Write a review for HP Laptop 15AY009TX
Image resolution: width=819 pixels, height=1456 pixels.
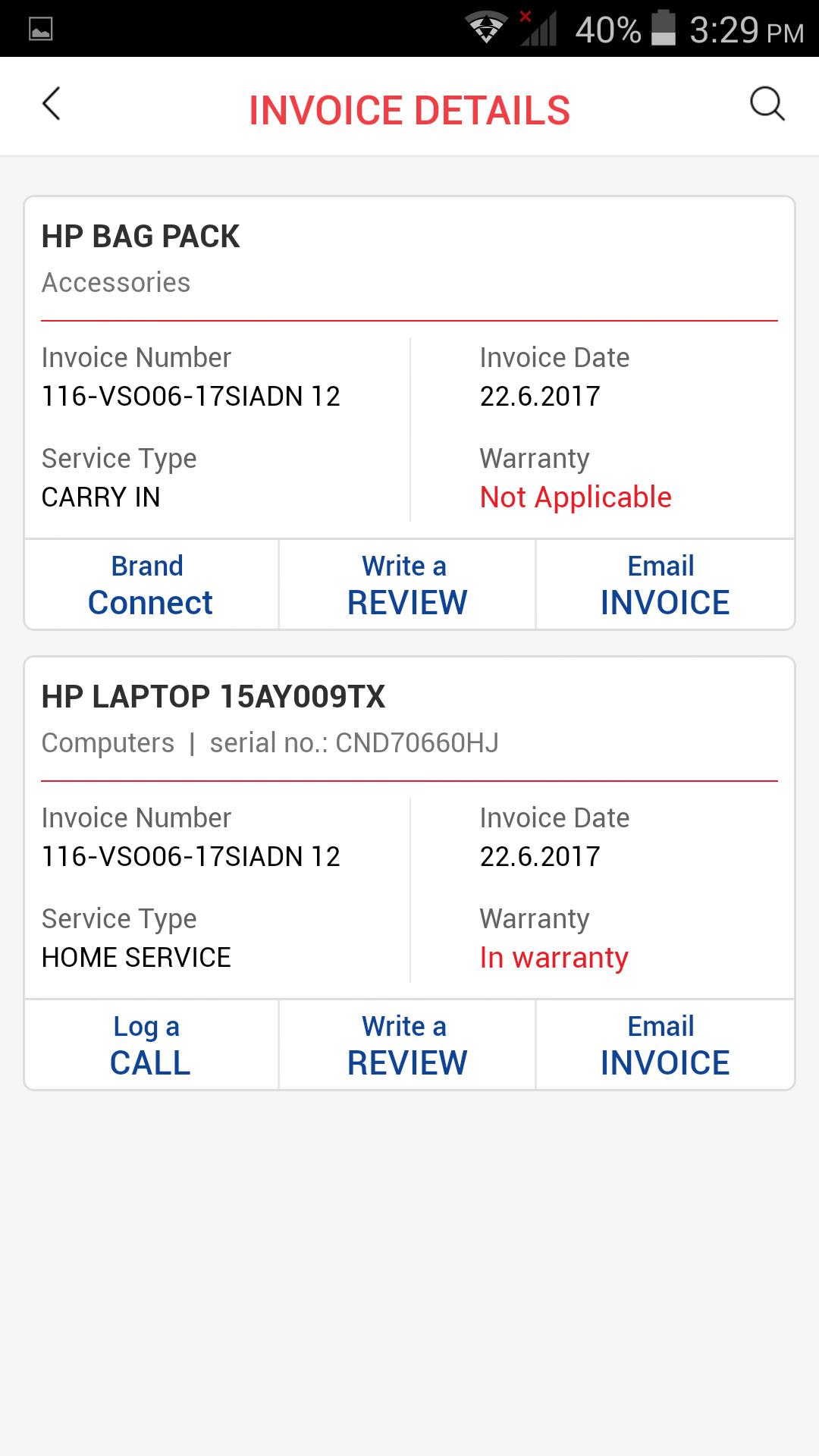(407, 1045)
